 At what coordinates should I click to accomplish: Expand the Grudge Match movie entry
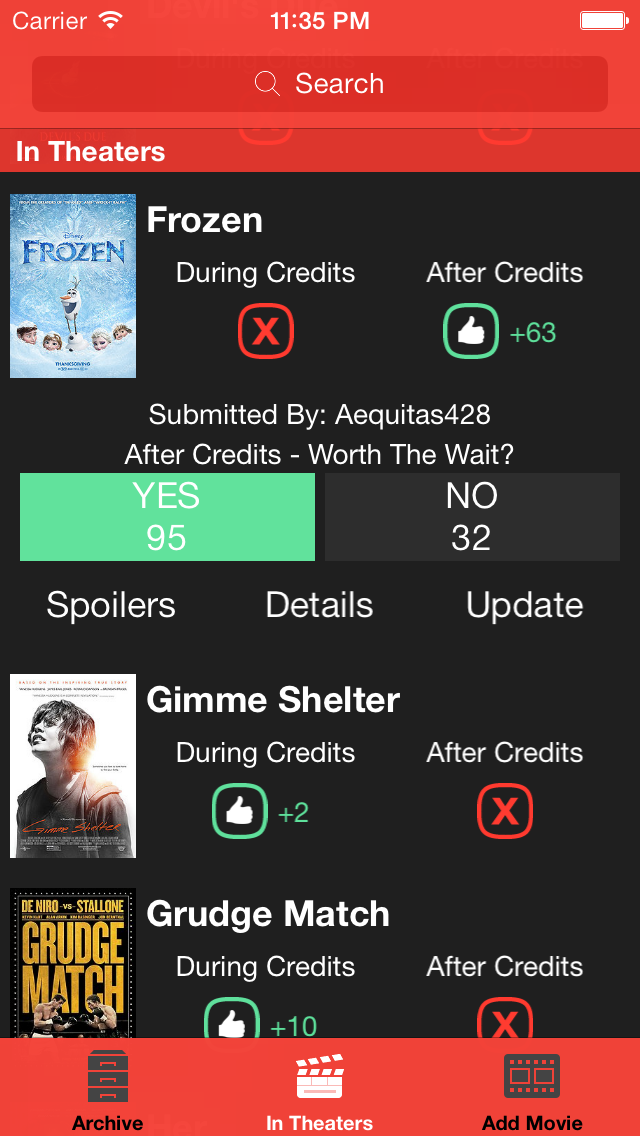(x=268, y=914)
